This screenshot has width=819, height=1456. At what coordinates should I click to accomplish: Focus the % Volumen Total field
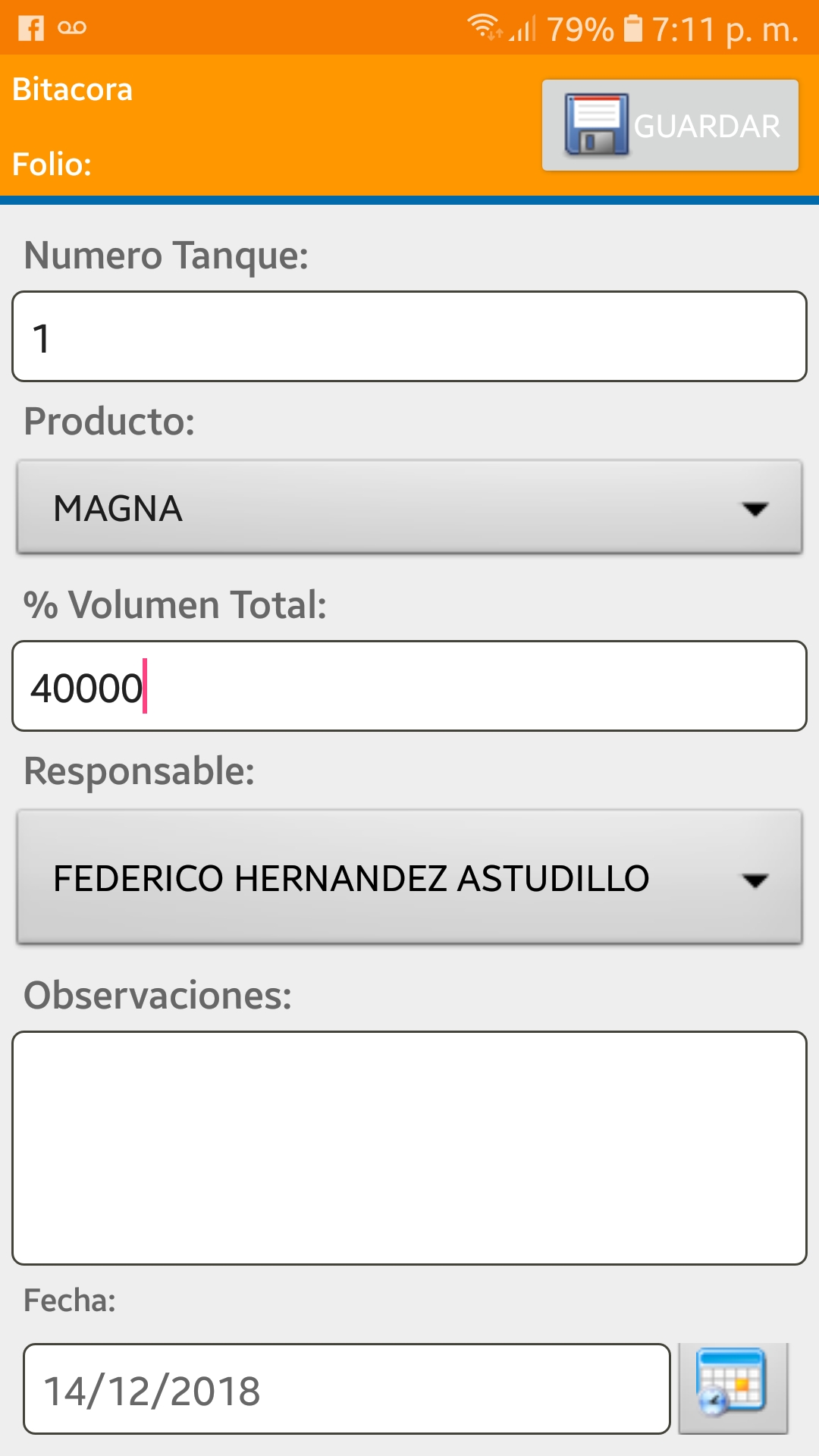409,686
